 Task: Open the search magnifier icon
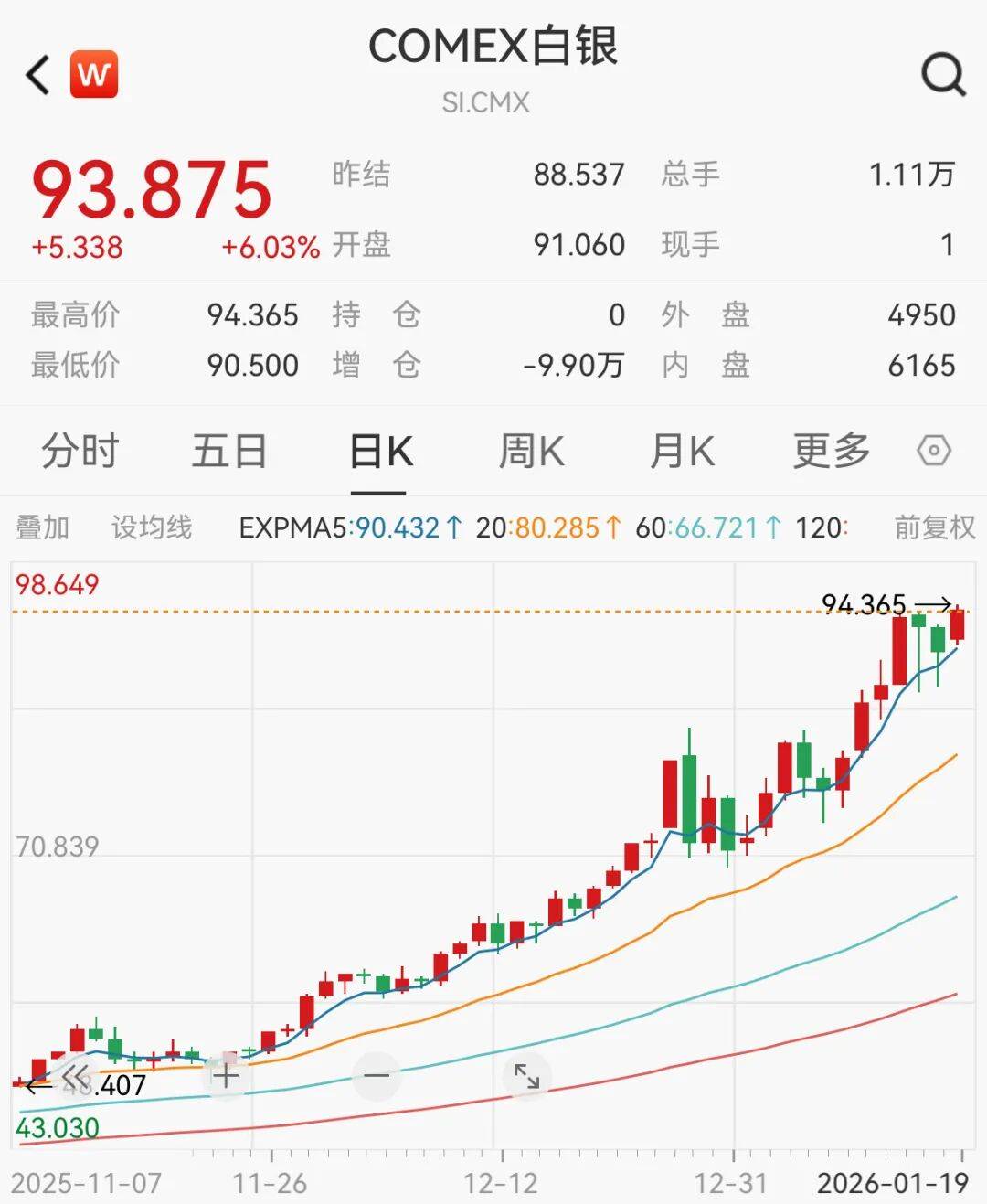click(x=942, y=74)
